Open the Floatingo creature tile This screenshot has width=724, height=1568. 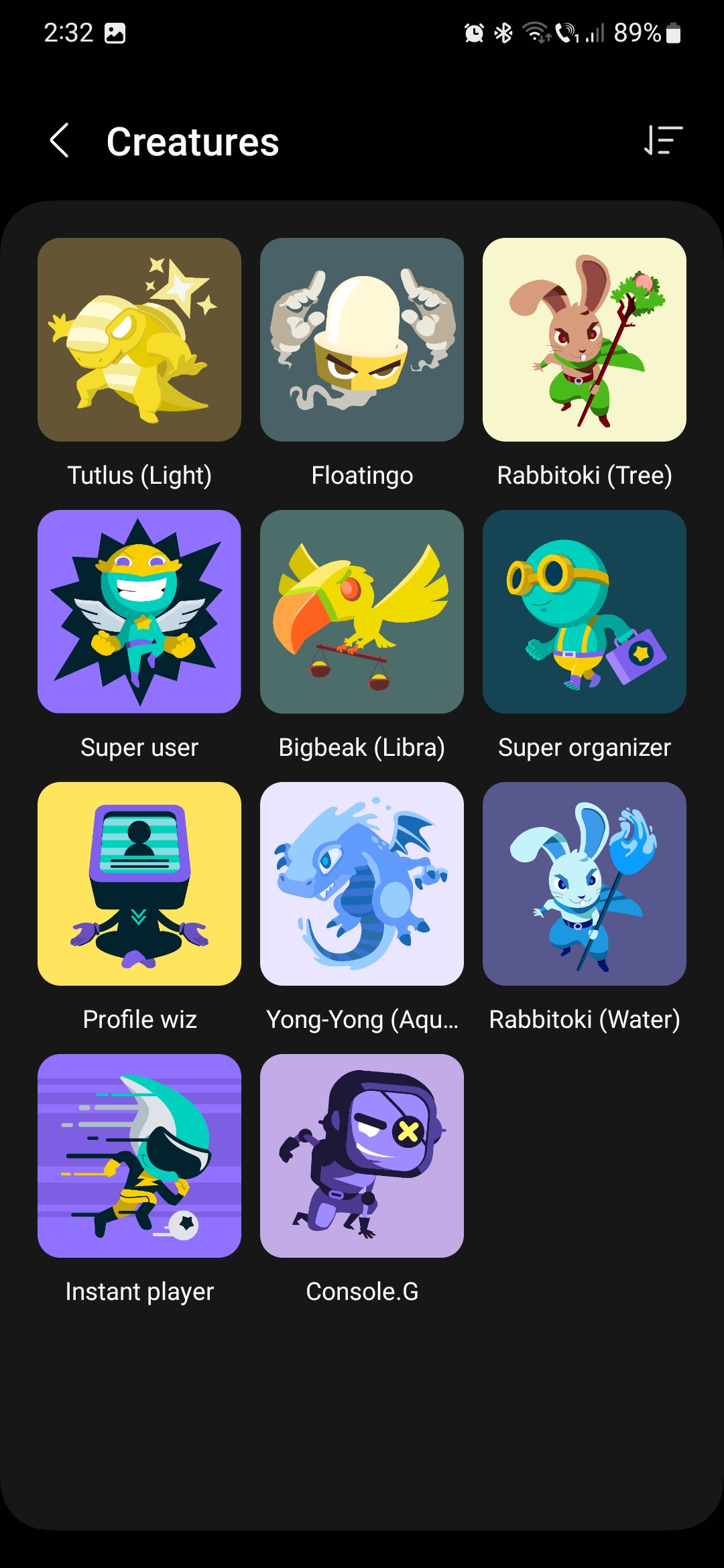(362, 340)
